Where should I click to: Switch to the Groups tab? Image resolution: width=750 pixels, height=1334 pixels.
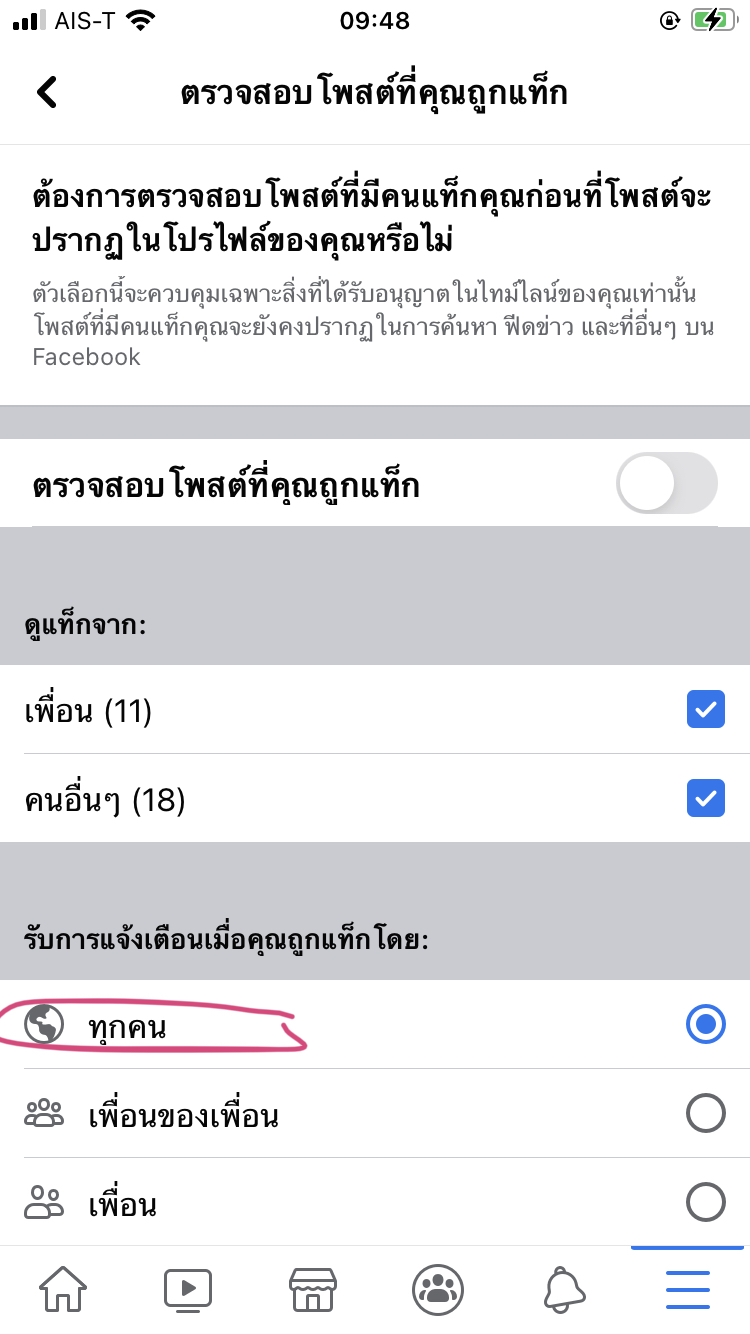[x=438, y=1289]
